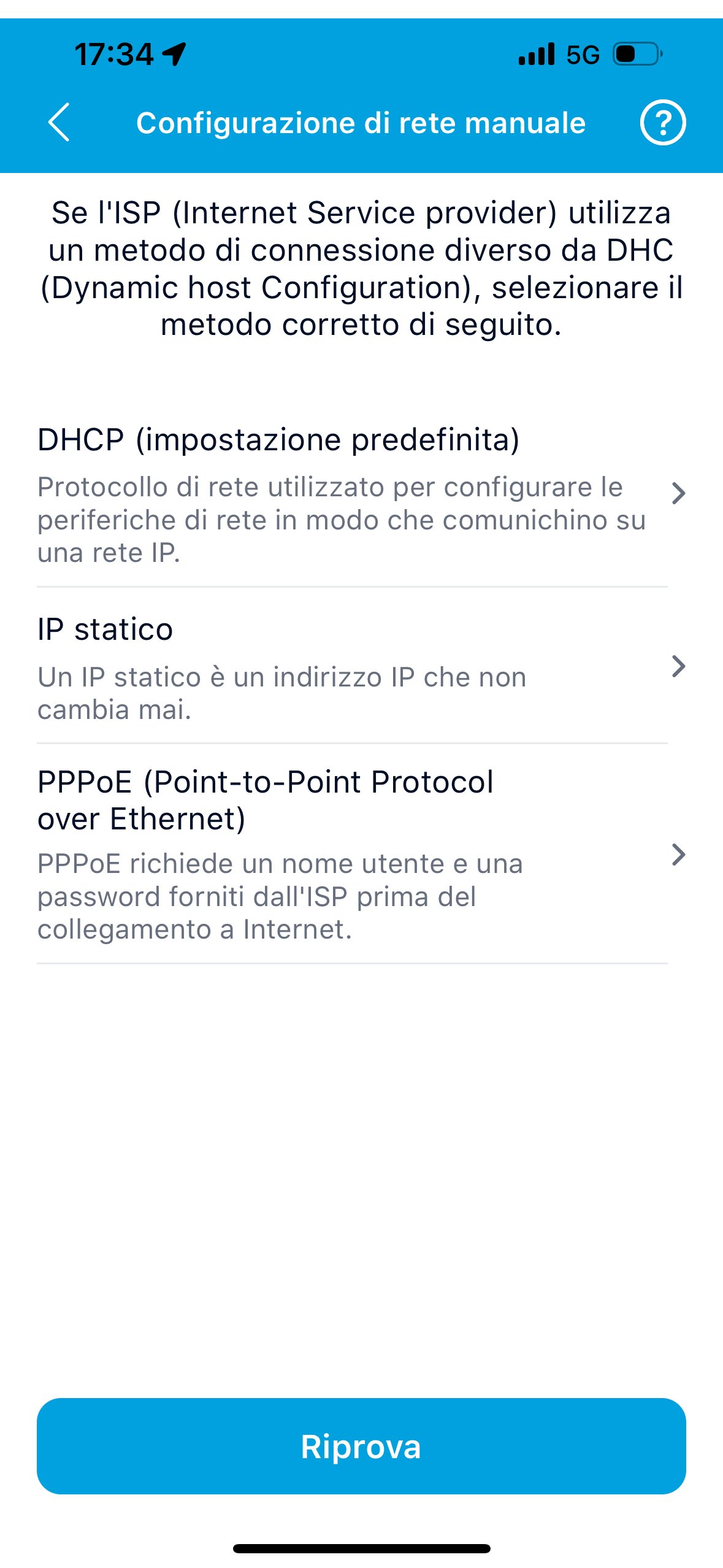Tap the Riprova button
Viewport: 723px width, 1568px height.
(361, 1447)
